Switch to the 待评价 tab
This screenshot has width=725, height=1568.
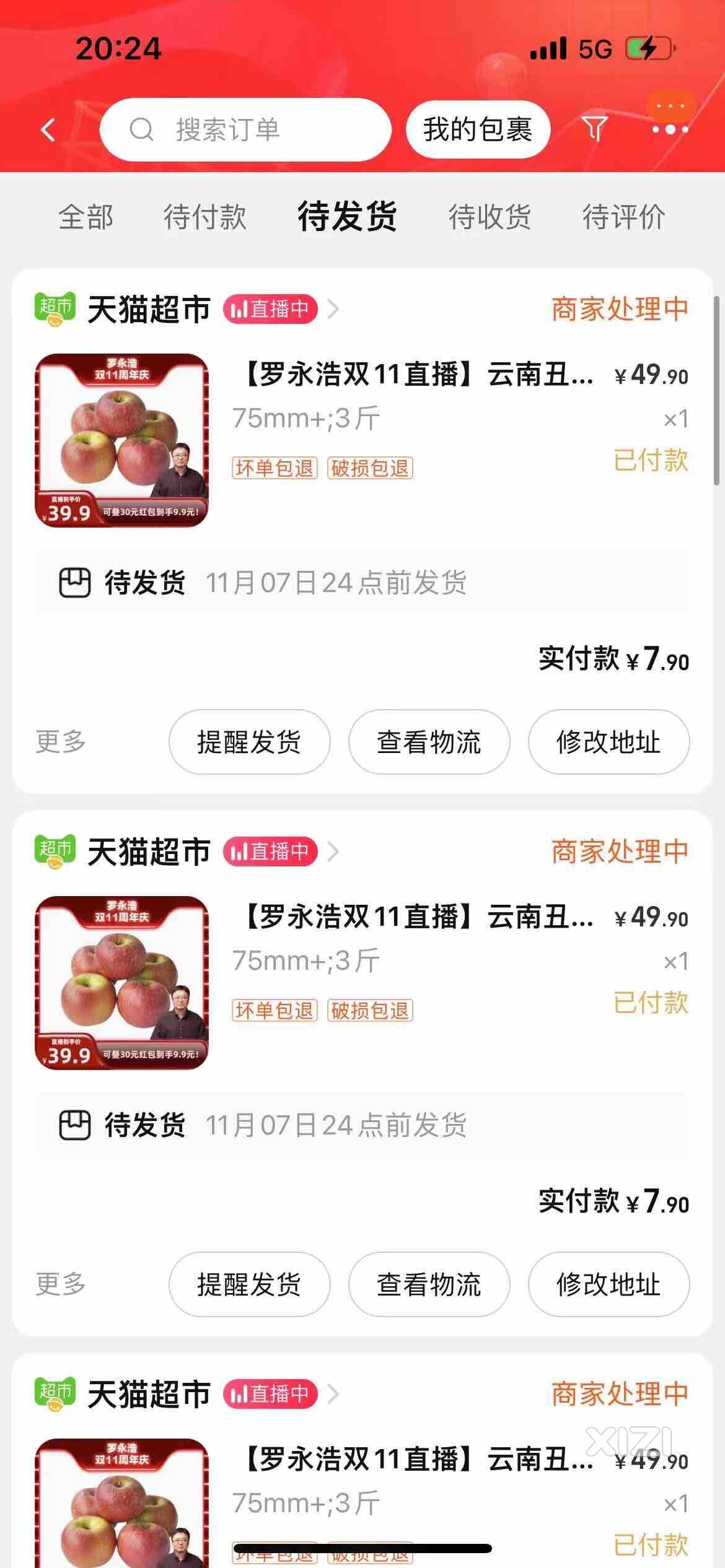pyautogui.click(x=623, y=217)
